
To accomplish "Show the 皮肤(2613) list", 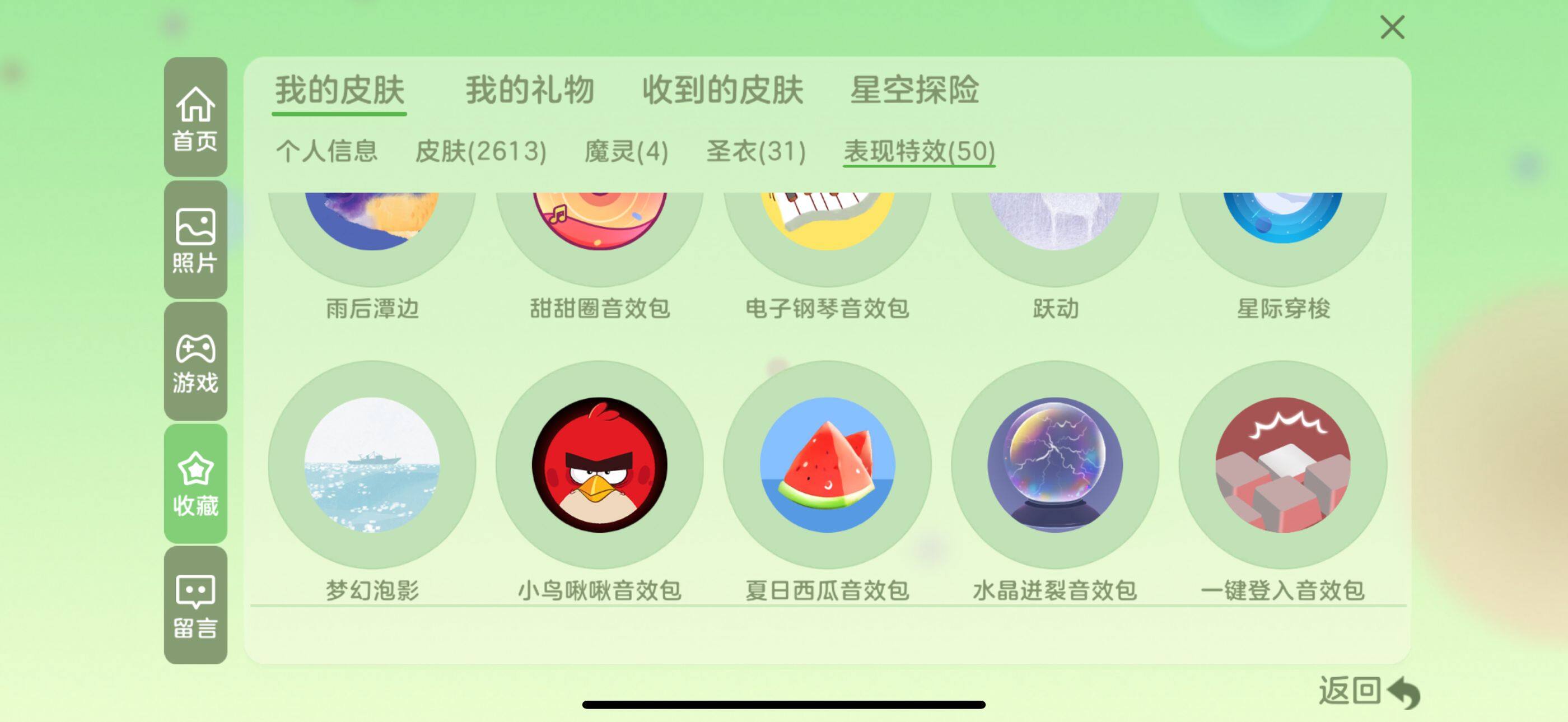I will tap(480, 151).
